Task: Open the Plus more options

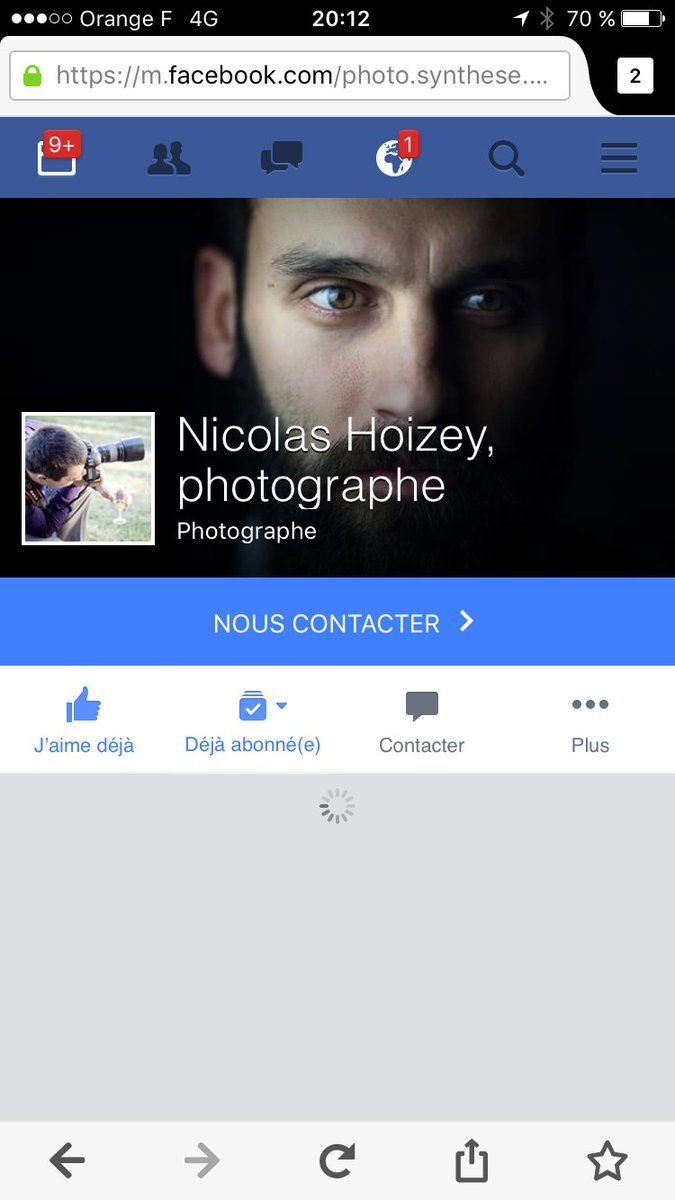Action: tap(590, 720)
